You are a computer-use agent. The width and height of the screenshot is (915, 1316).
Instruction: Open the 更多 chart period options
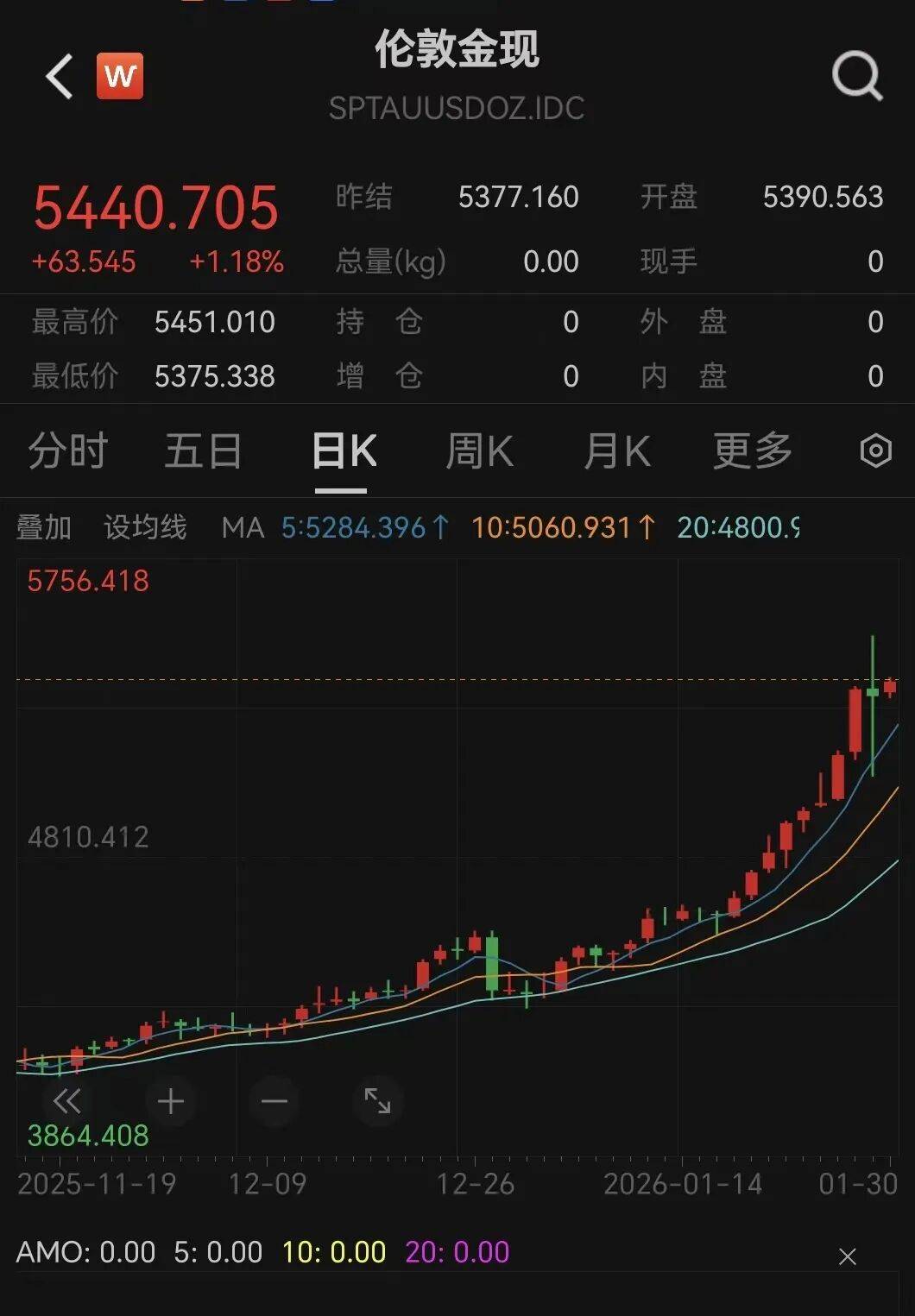pos(752,451)
